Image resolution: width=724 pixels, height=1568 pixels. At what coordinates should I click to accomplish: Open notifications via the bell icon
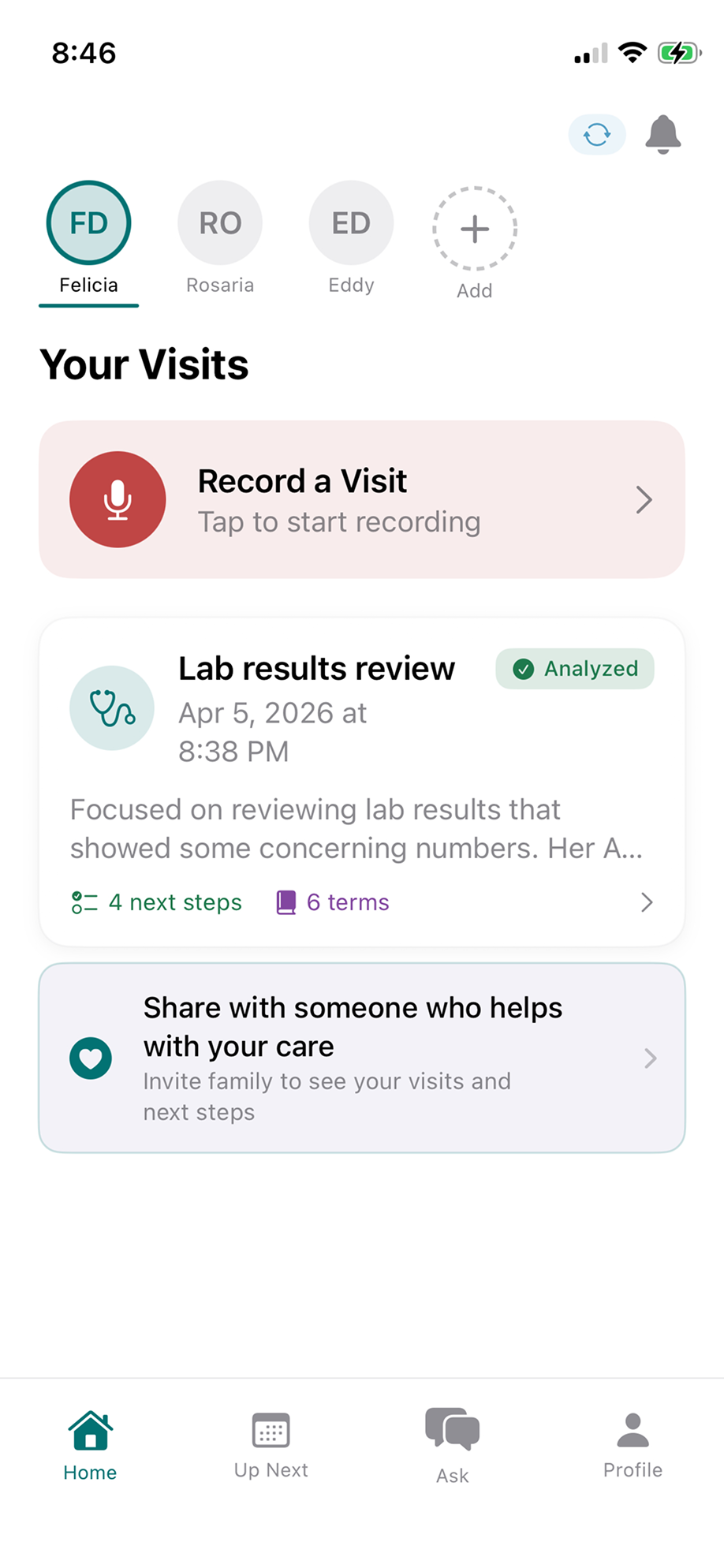click(663, 134)
